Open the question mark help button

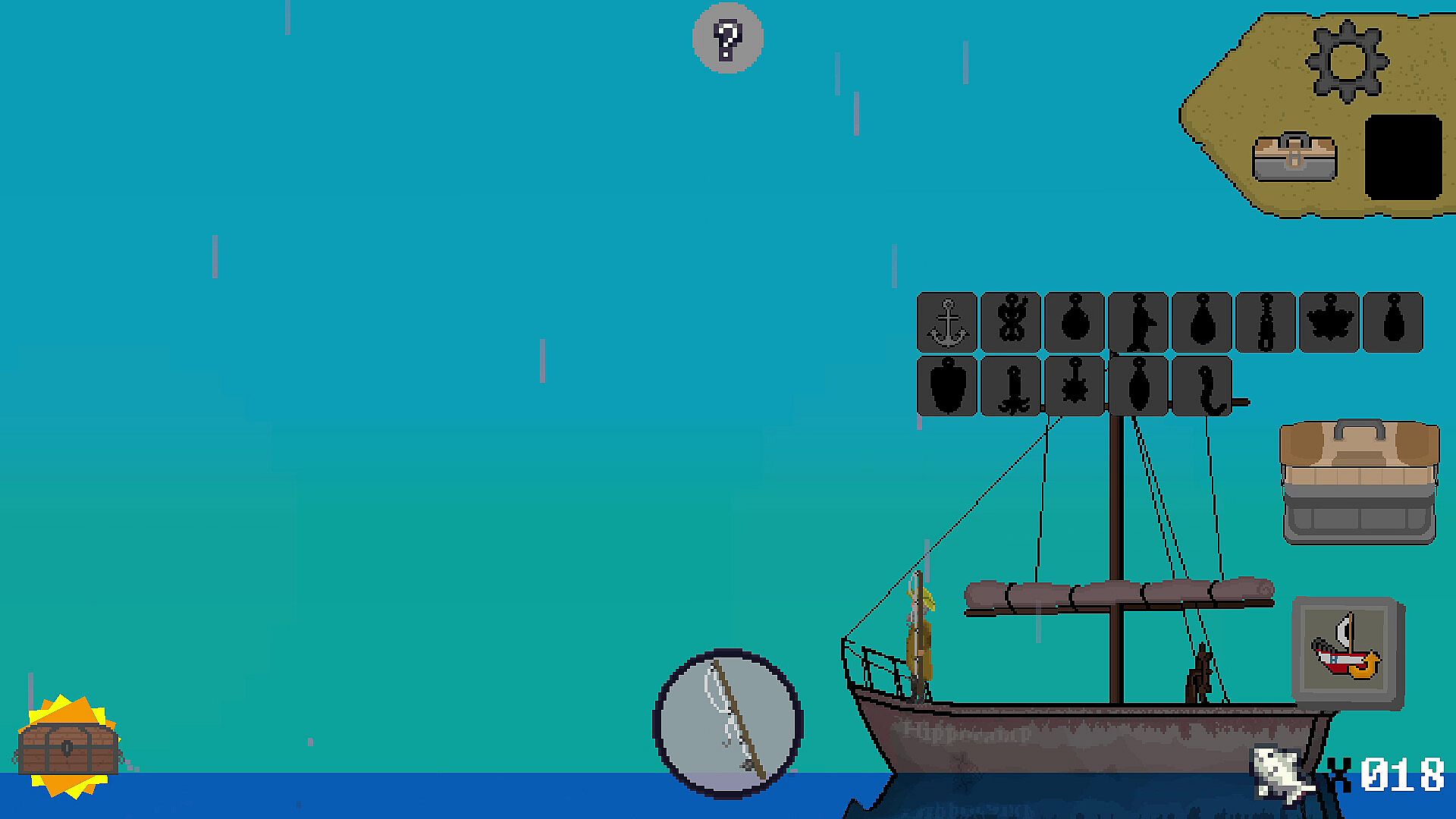(x=727, y=38)
